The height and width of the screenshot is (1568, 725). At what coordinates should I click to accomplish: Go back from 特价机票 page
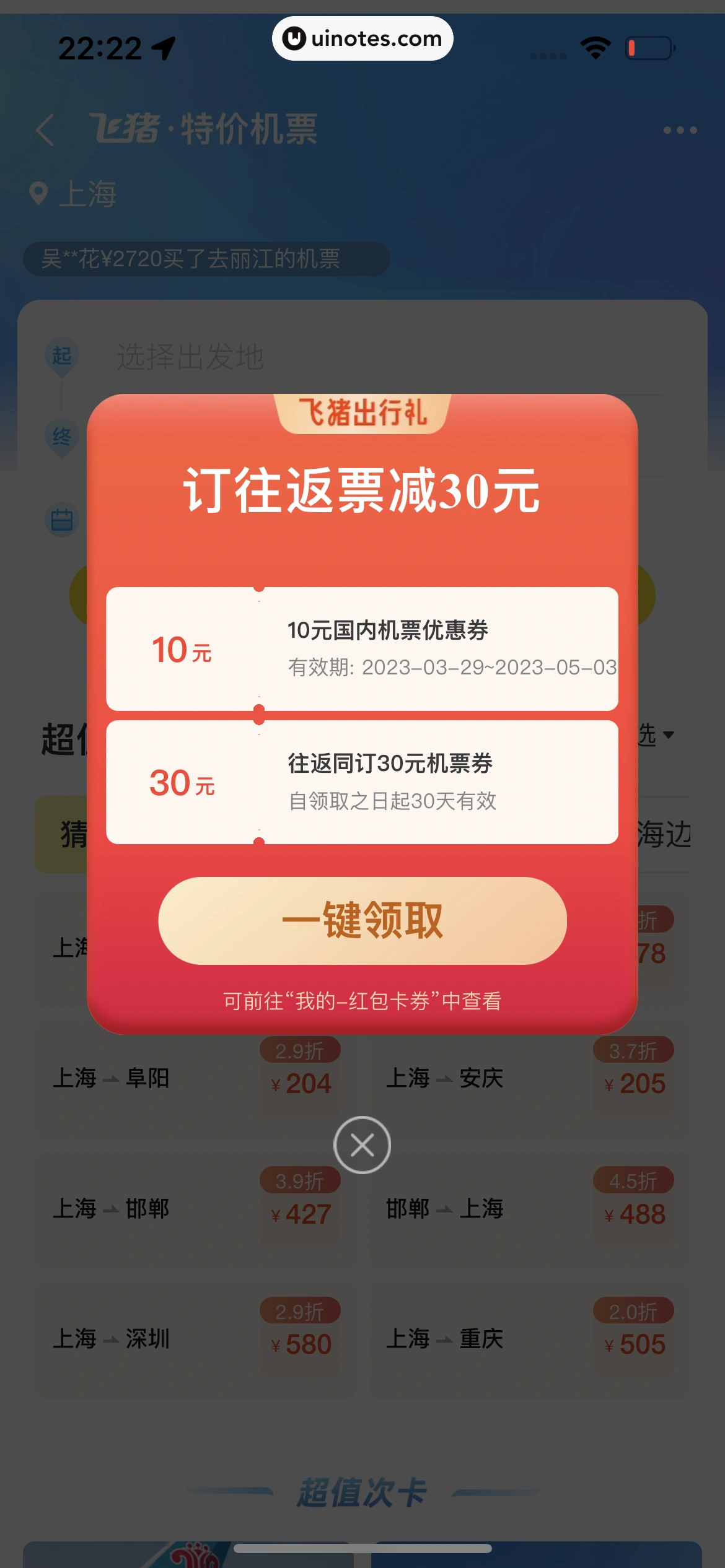pos(45,130)
